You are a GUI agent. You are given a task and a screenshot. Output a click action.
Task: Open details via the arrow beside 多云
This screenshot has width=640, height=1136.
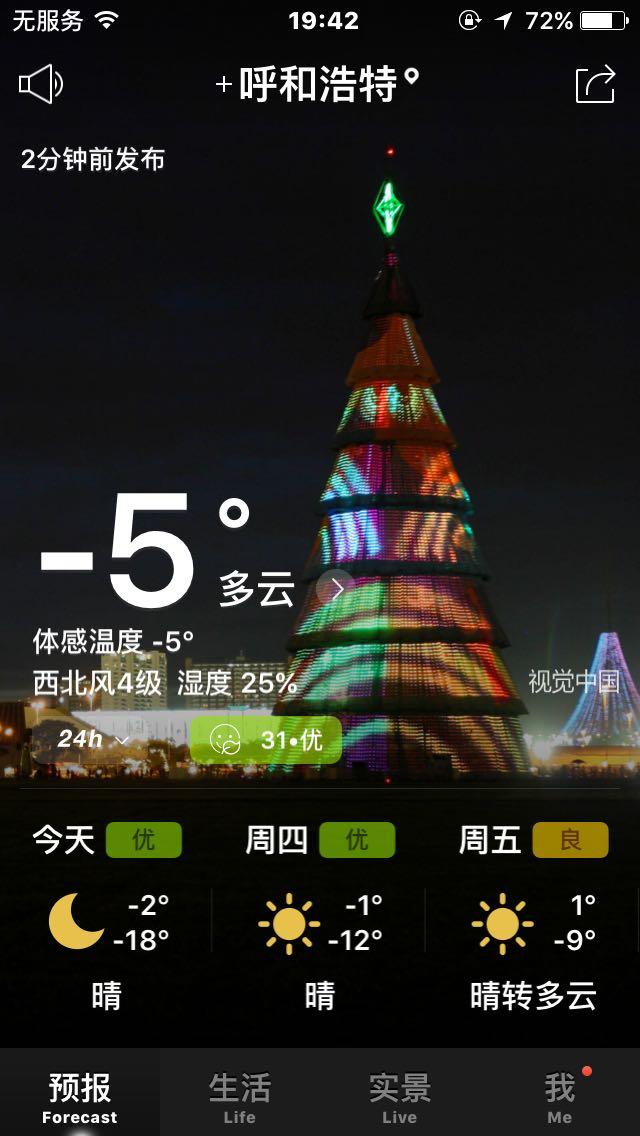point(337,589)
